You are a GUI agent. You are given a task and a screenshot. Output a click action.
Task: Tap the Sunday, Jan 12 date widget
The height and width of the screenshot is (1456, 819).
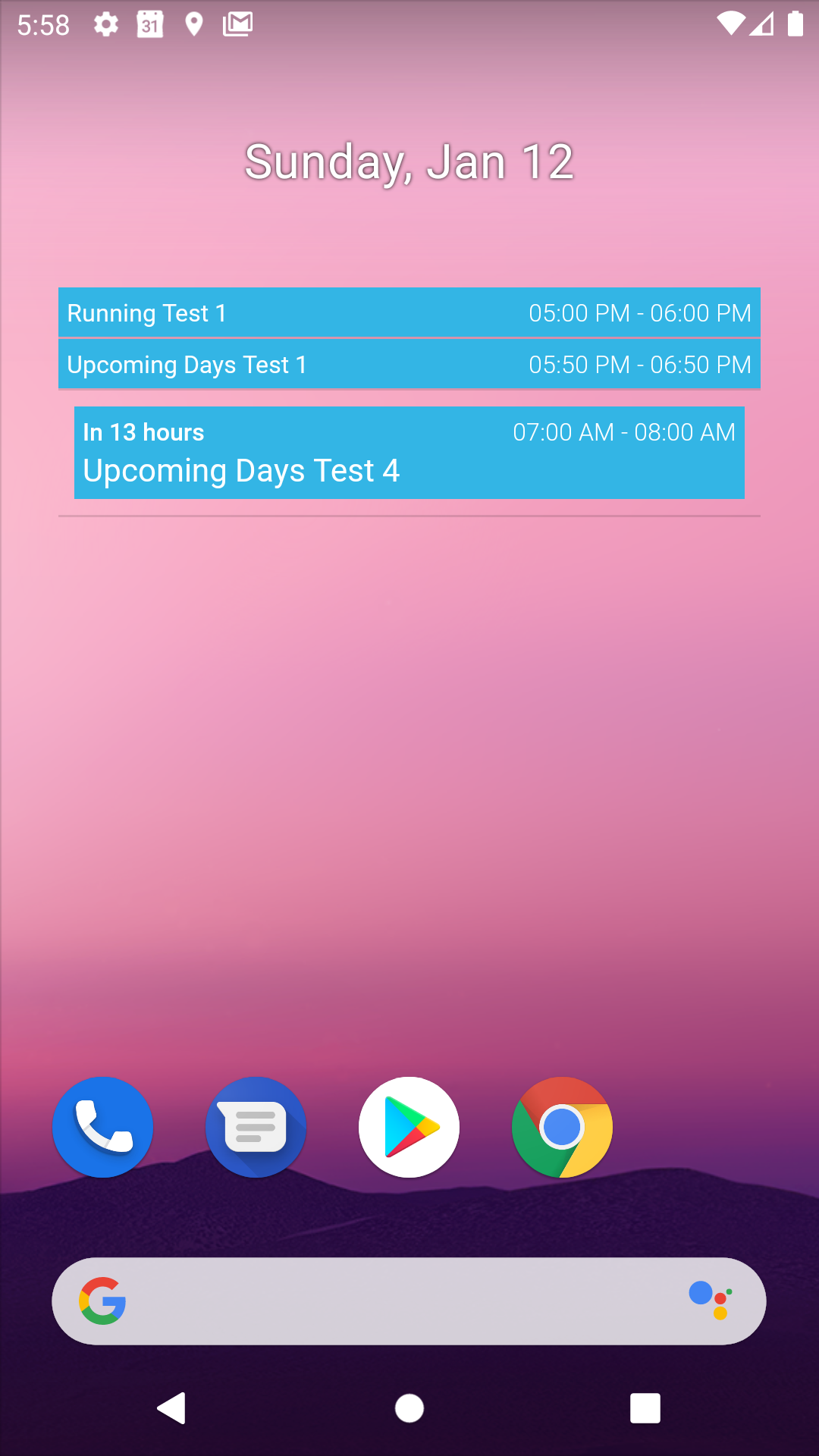[409, 162]
